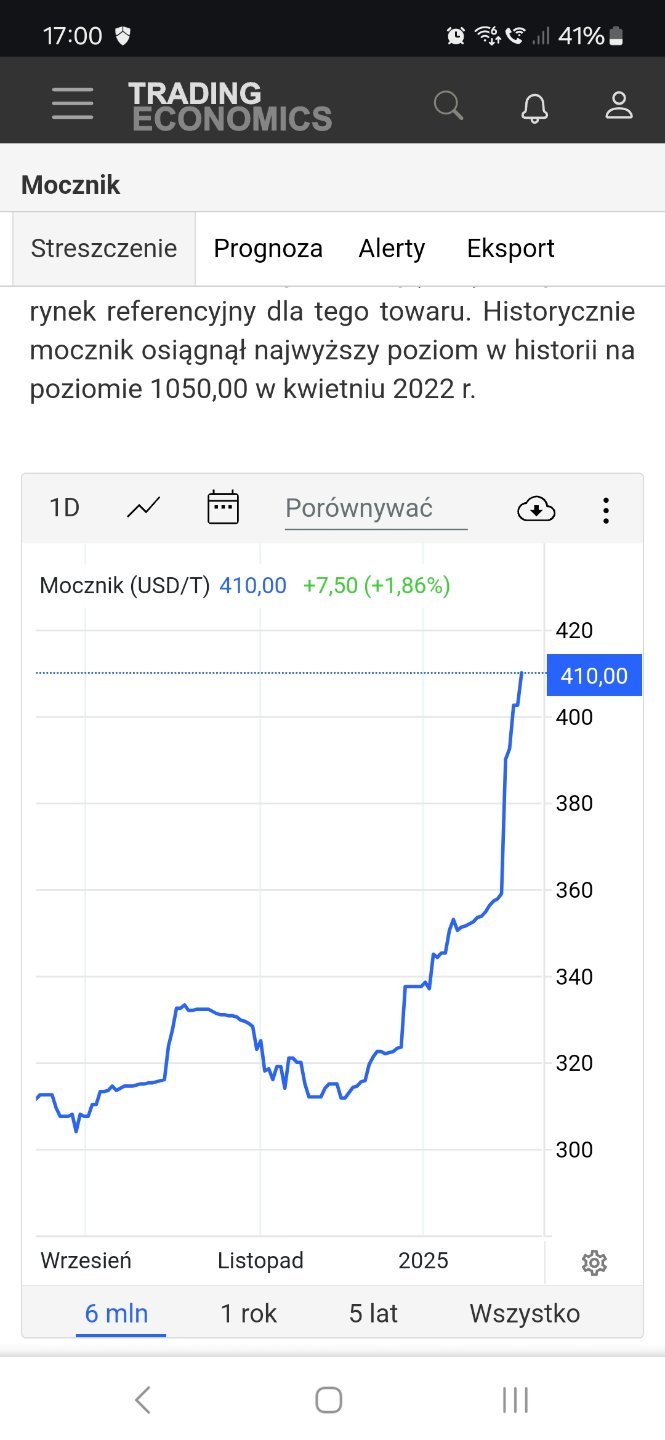Open the site search

(x=448, y=105)
